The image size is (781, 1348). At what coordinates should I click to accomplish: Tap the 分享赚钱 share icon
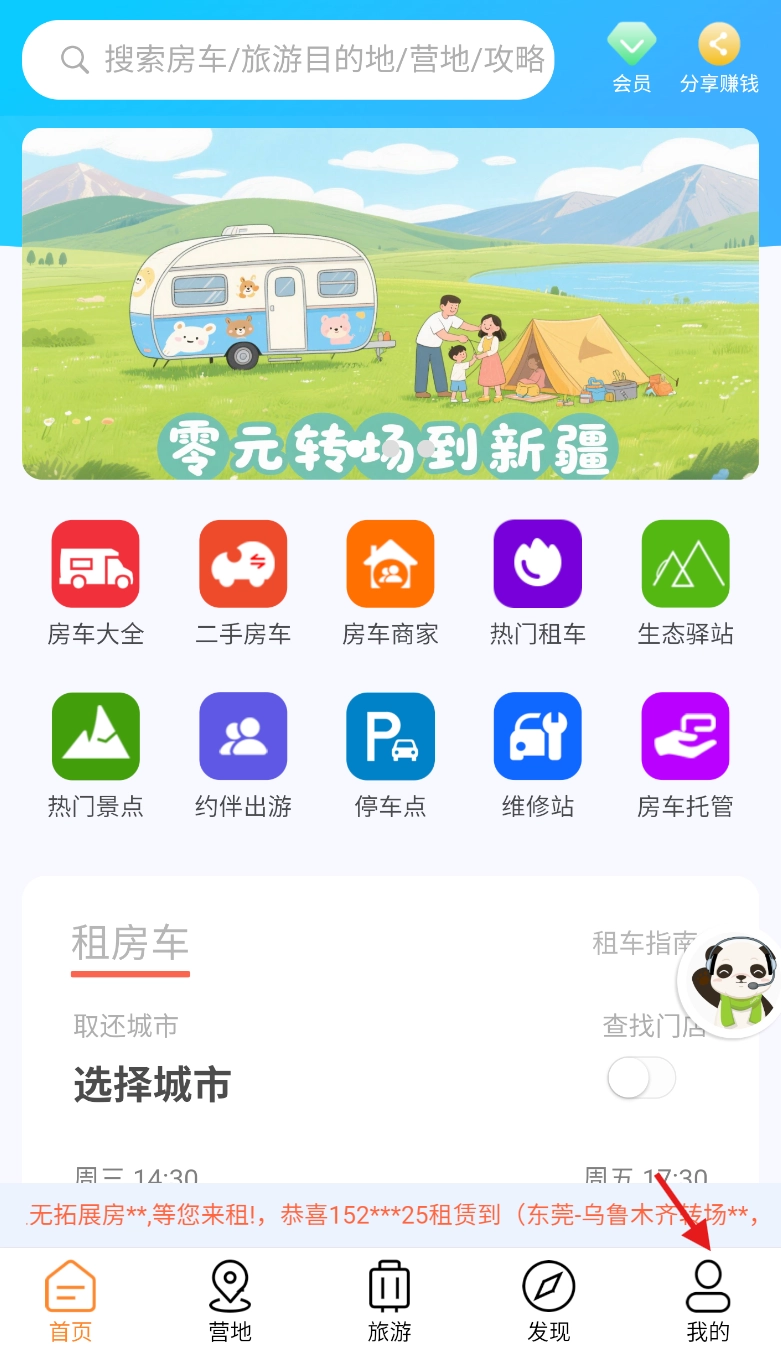pyautogui.click(x=718, y=58)
